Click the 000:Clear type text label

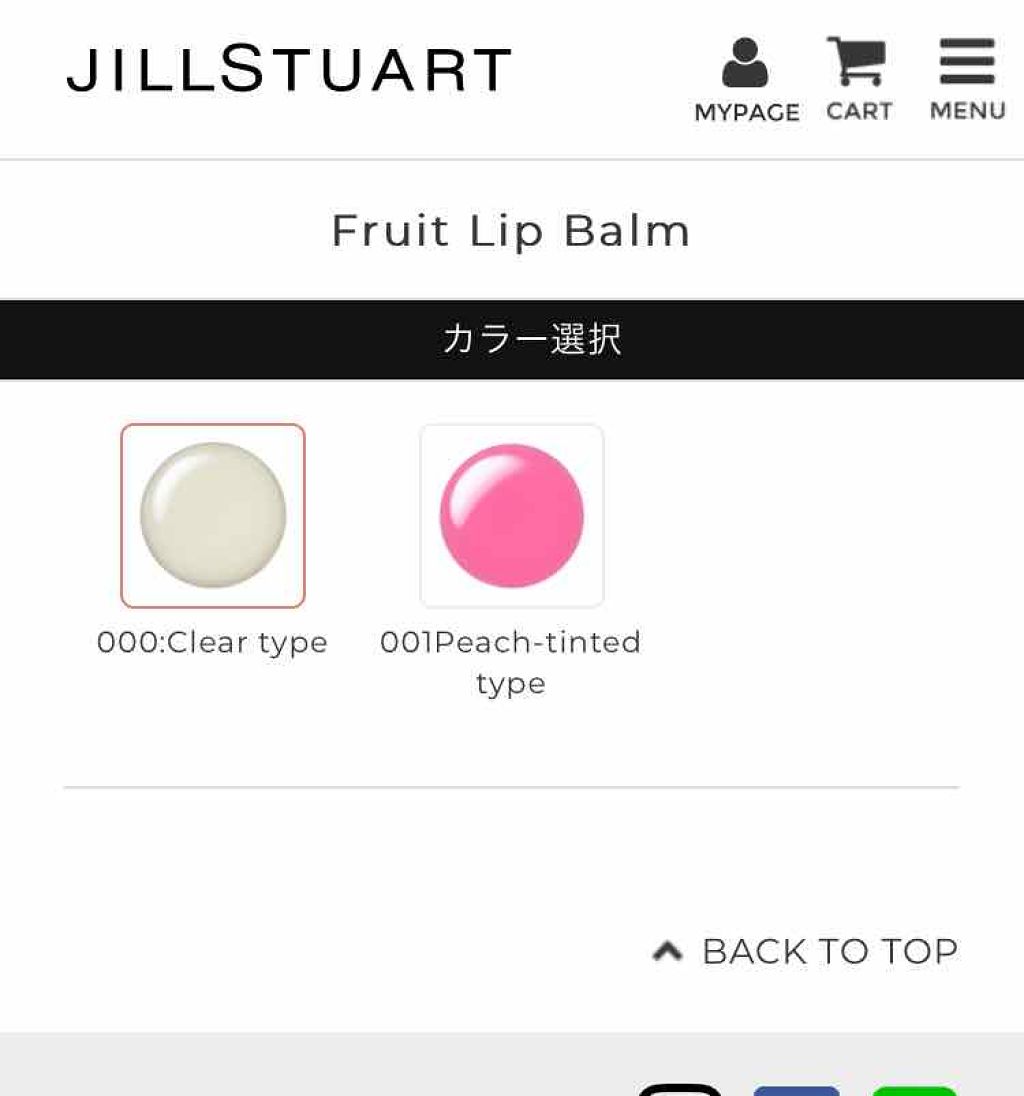(210, 642)
